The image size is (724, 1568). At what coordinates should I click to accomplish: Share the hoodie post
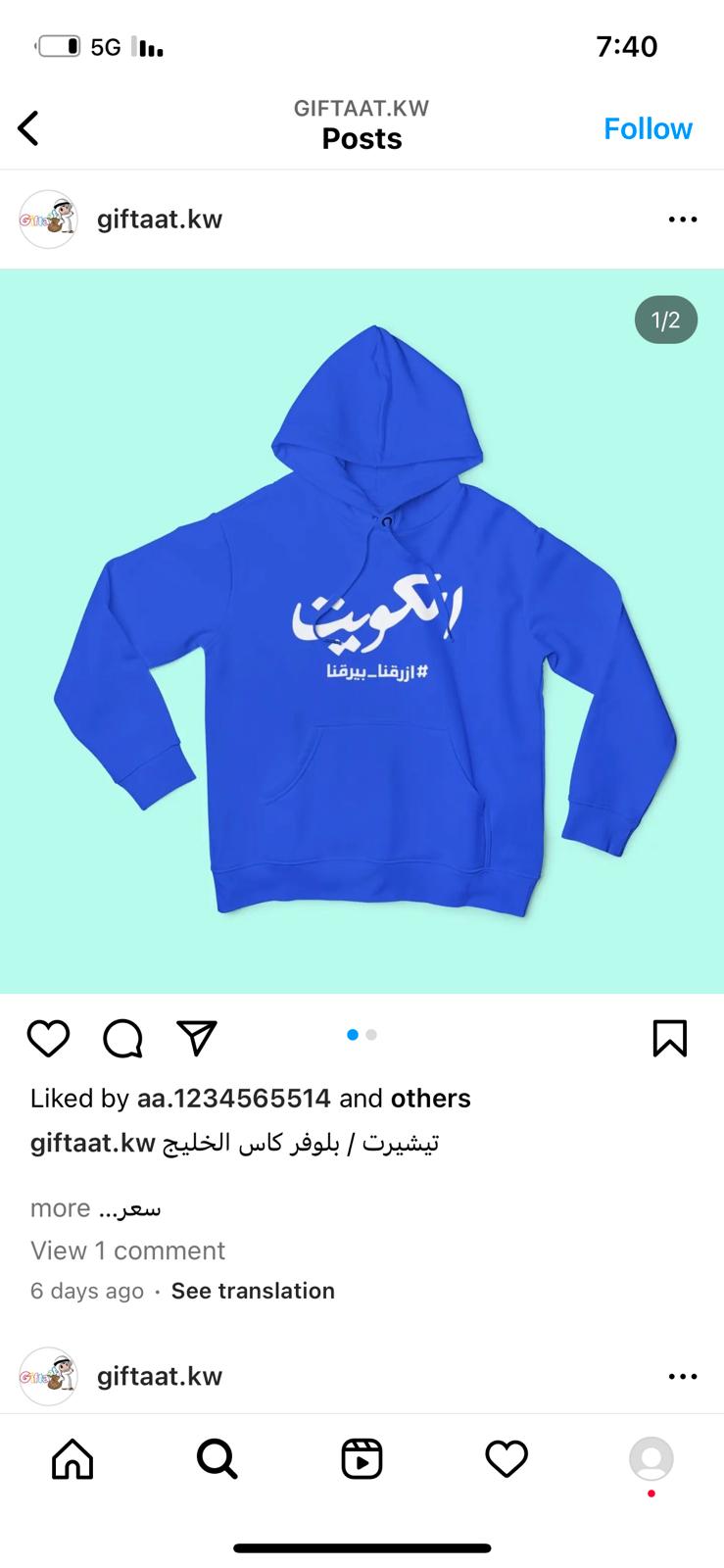[x=197, y=1038]
